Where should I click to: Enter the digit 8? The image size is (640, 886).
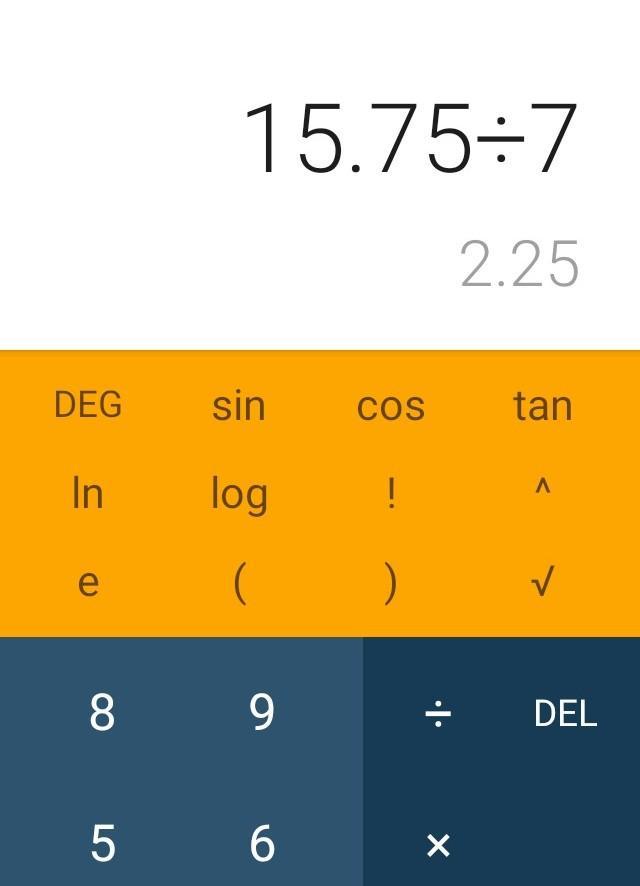(102, 713)
